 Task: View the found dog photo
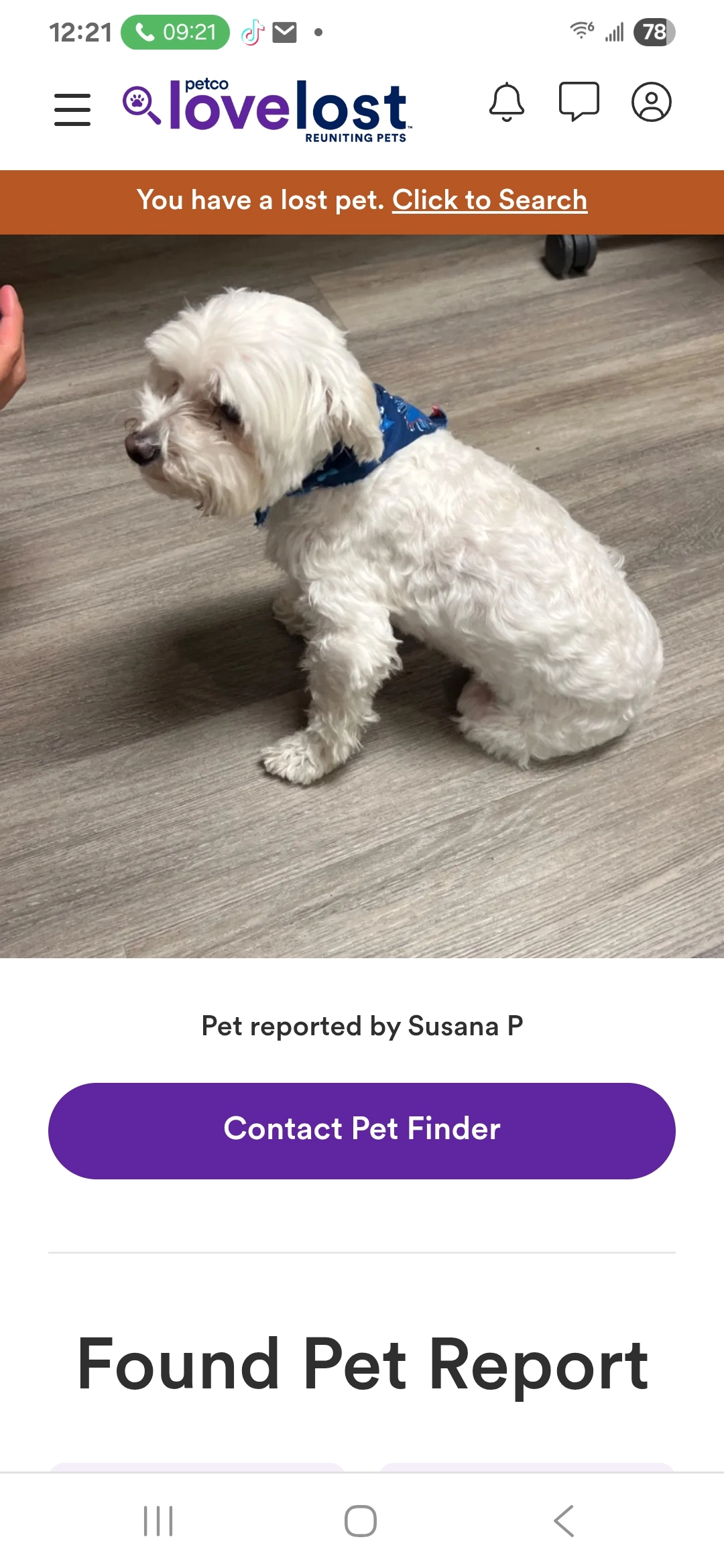(362, 596)
